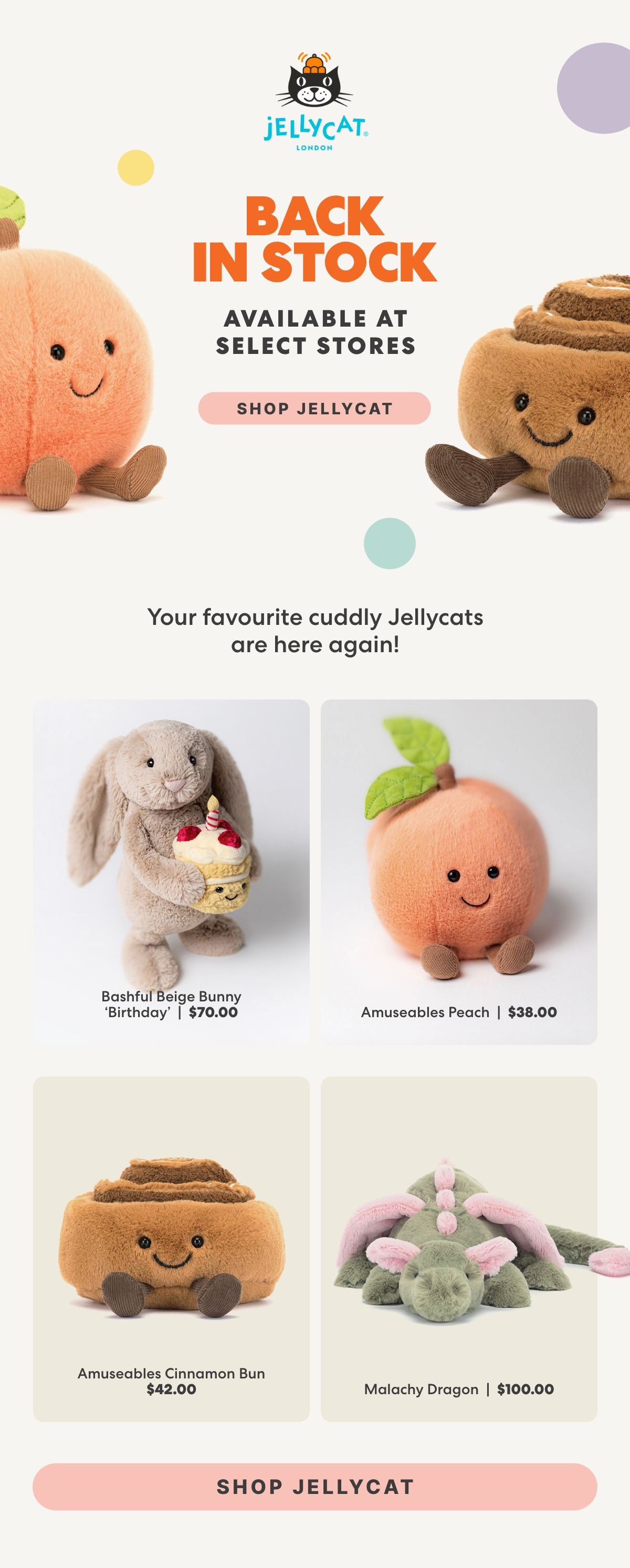Tap the Shop Jellycat button under Available at Select Stores
This screenshot has width=630, height=1568.
[314, 409]
